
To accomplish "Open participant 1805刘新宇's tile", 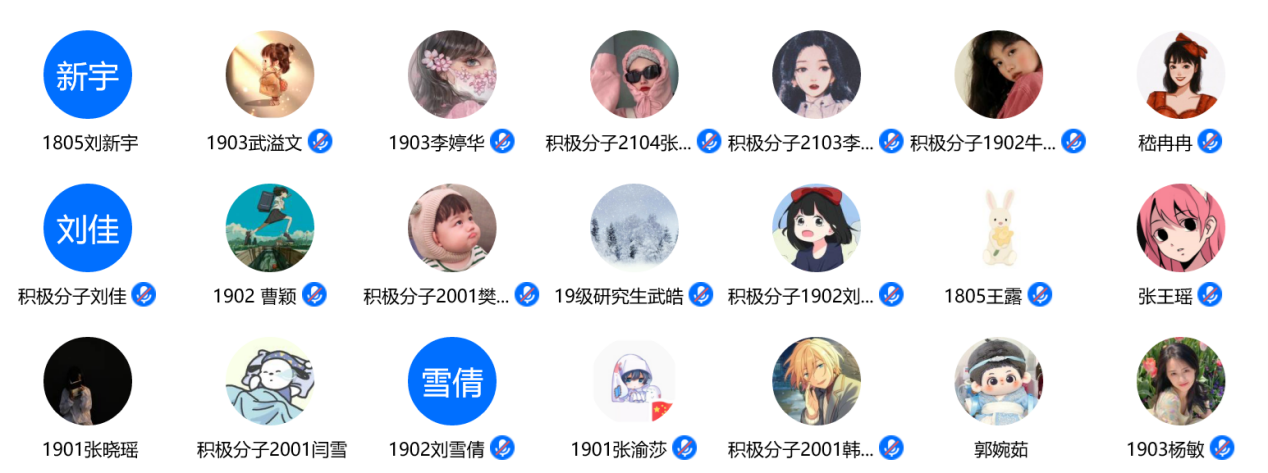I will pyautogui.click(x=88, y=75).
